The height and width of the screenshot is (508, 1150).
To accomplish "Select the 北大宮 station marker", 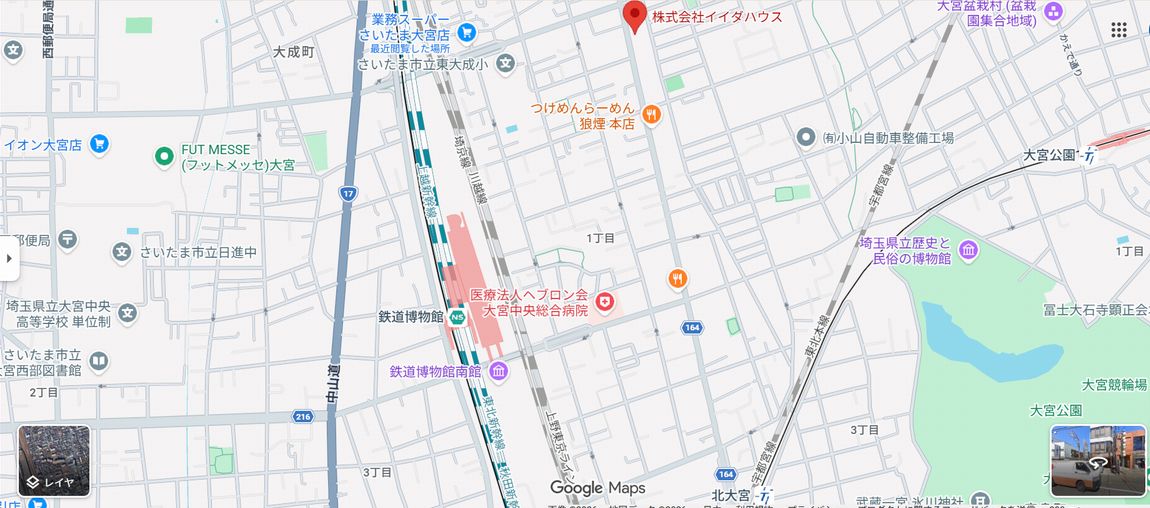I will coord(764,495).
